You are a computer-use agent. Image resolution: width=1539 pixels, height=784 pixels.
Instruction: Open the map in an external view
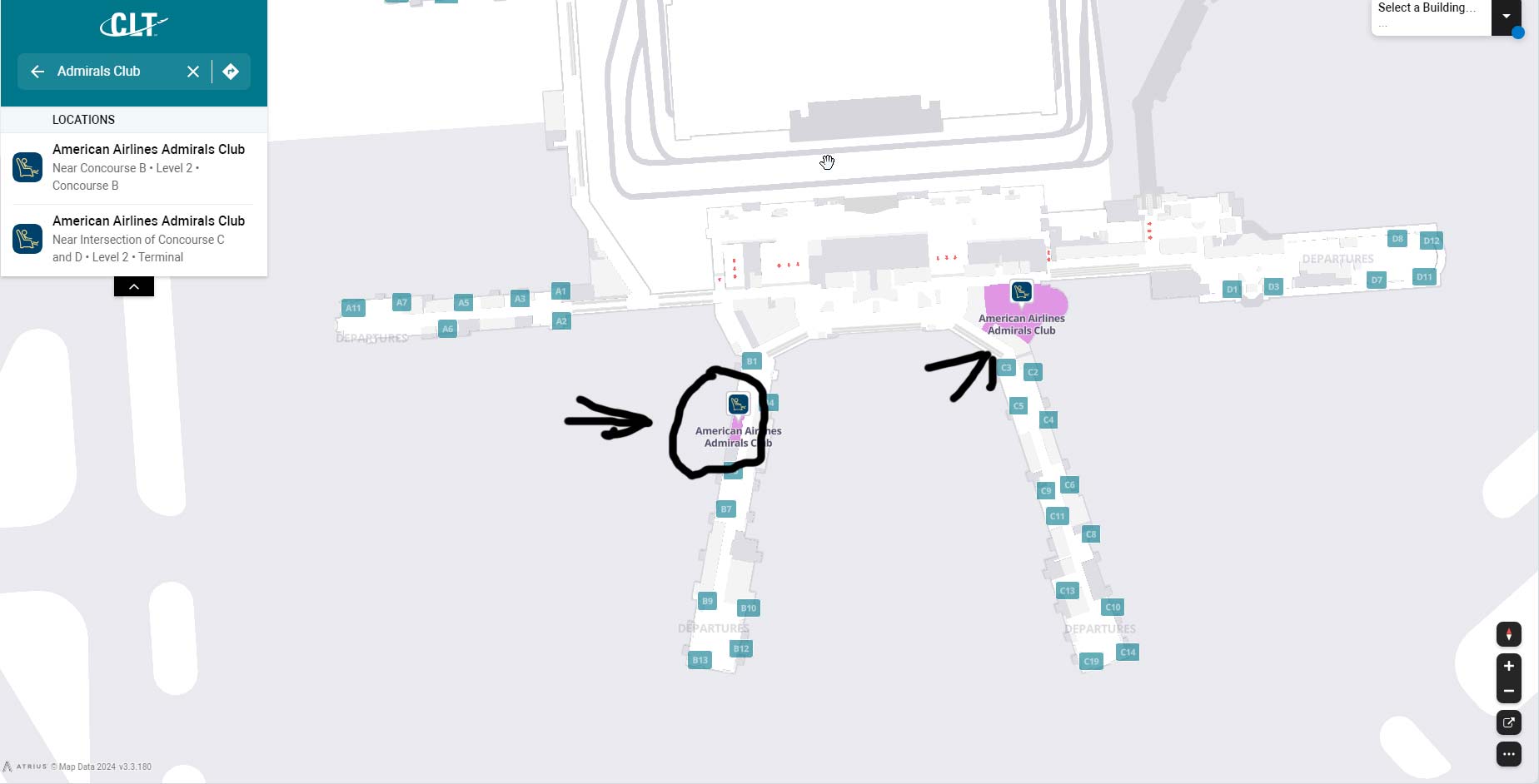1508,722
